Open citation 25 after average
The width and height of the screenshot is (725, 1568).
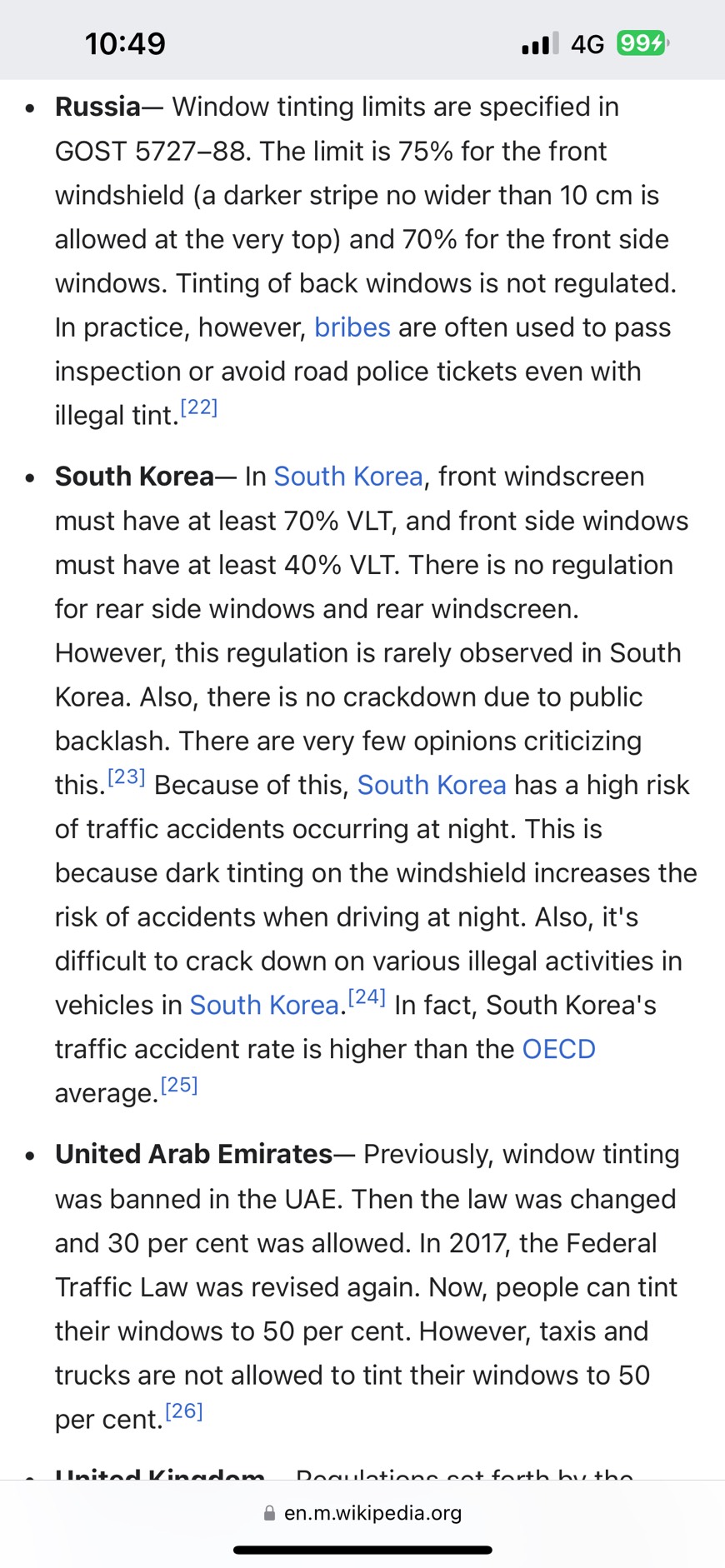(x=179, y=1086)
